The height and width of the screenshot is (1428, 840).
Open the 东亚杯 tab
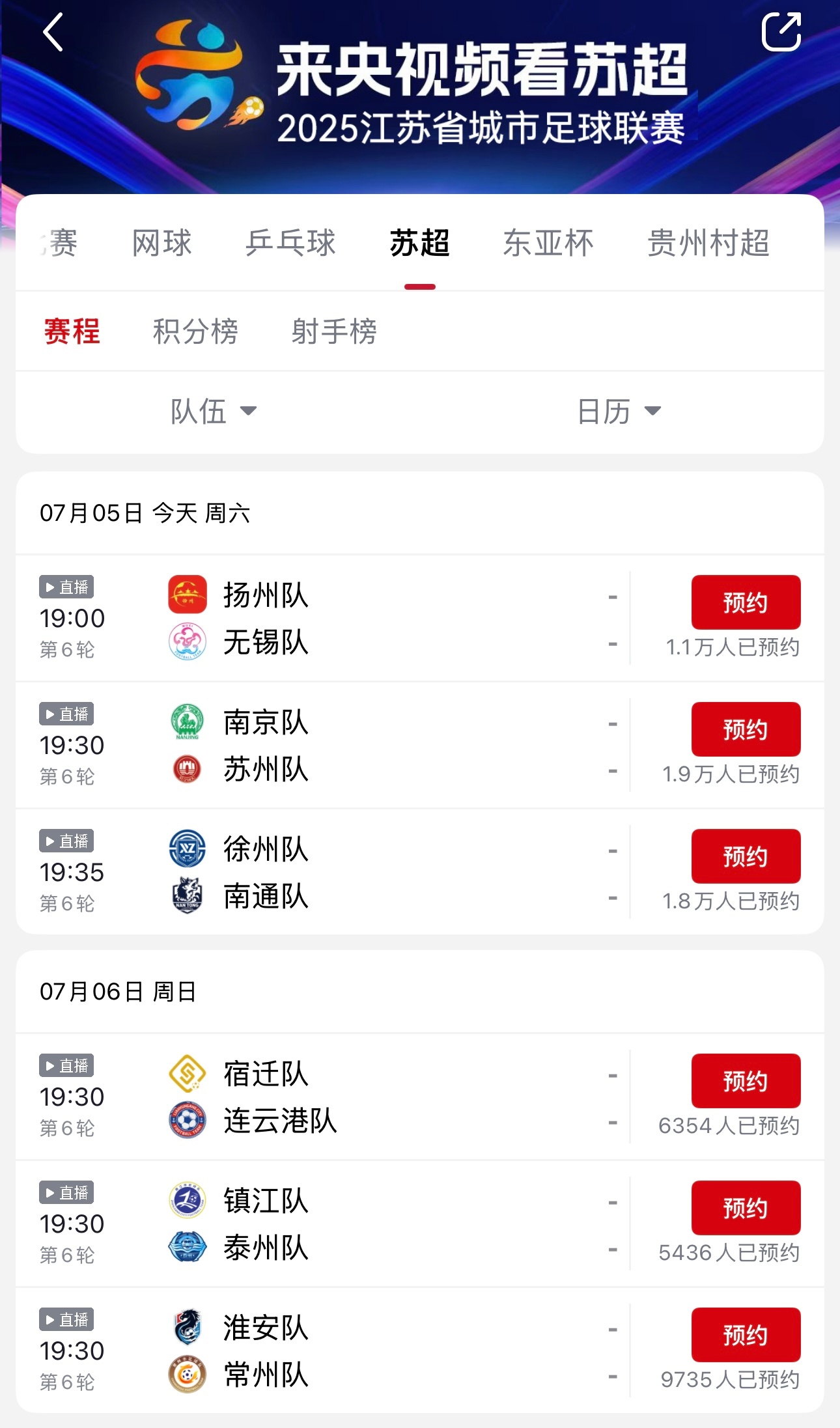click(x=548, y=243)
